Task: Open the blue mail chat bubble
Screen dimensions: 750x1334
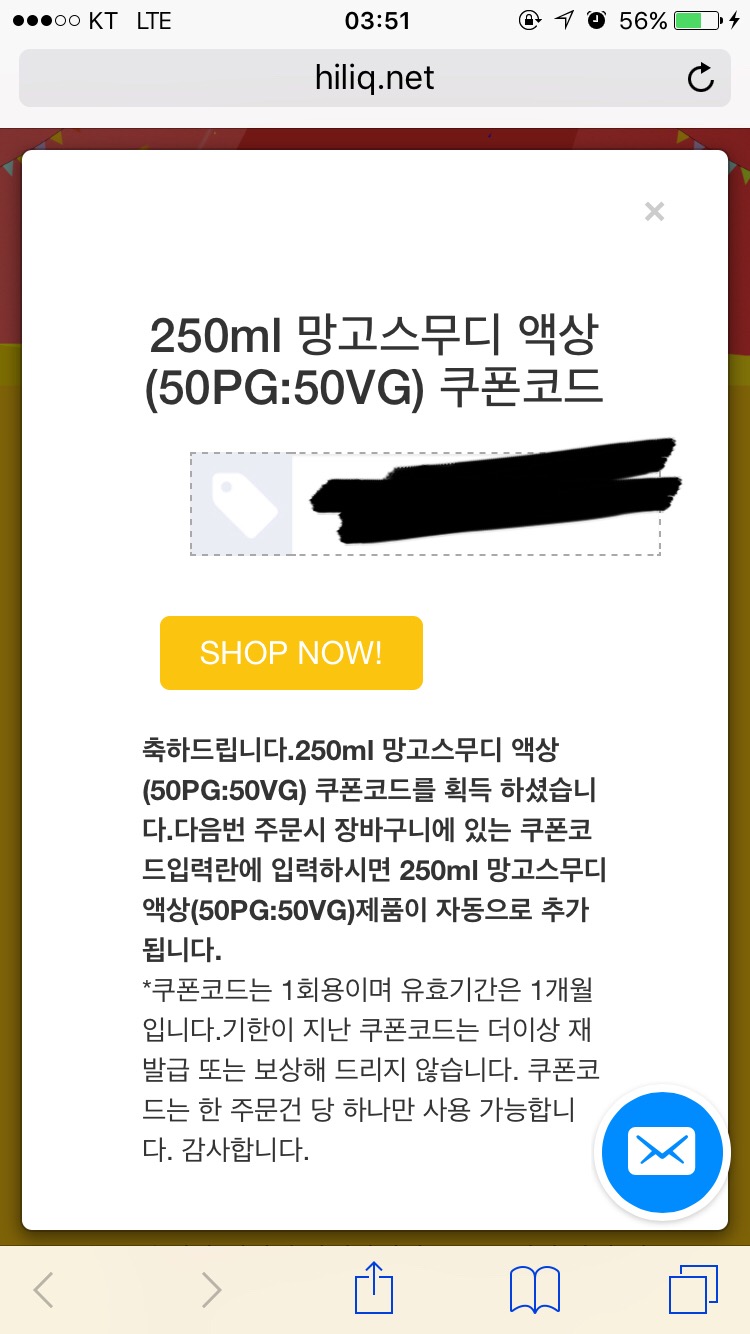Action: 660,1151
